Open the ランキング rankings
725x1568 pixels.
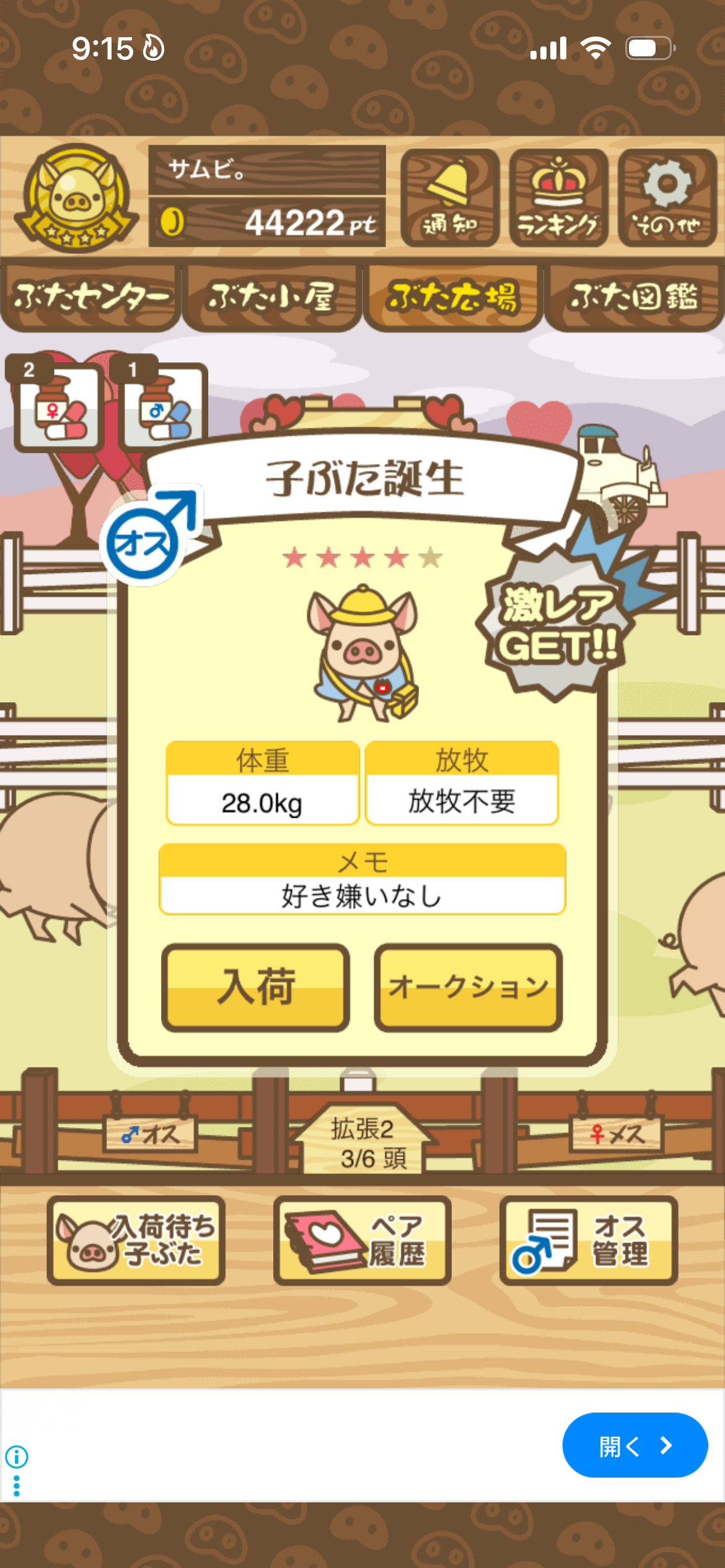tap(558, 198)
